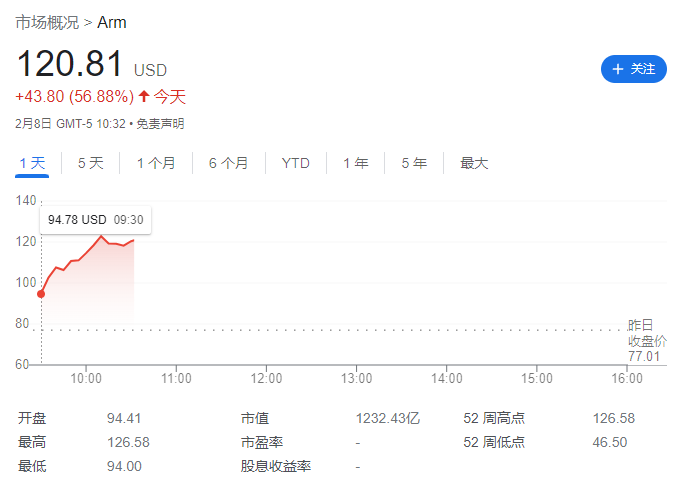Select the YTD chart tab

click(x=295, y=163)
